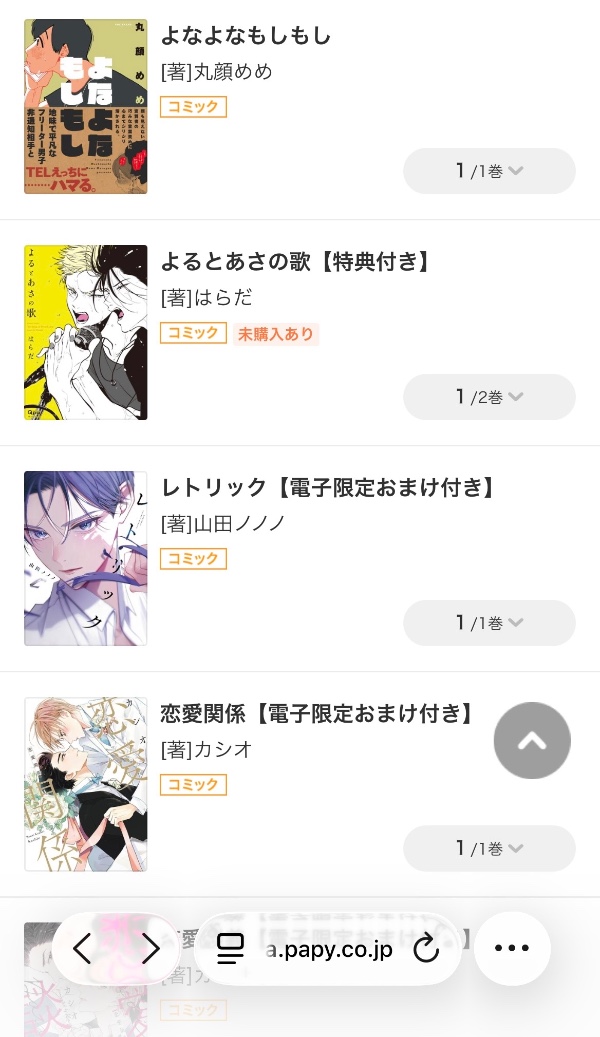600x1037 pixels.
Task: Open the レトリック cover thumbnail
Action: pyautogui.click(x=86, y=558)
